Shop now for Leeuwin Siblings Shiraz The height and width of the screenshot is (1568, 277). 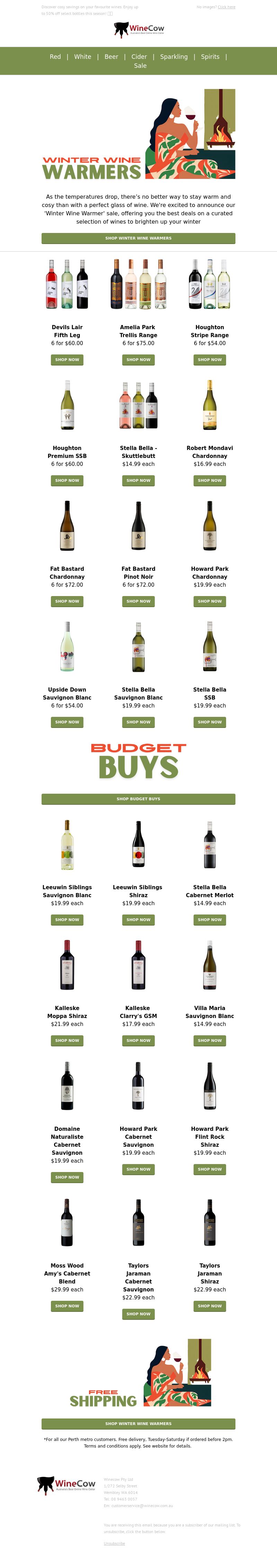pyautogui.click(x=138, y=920)
